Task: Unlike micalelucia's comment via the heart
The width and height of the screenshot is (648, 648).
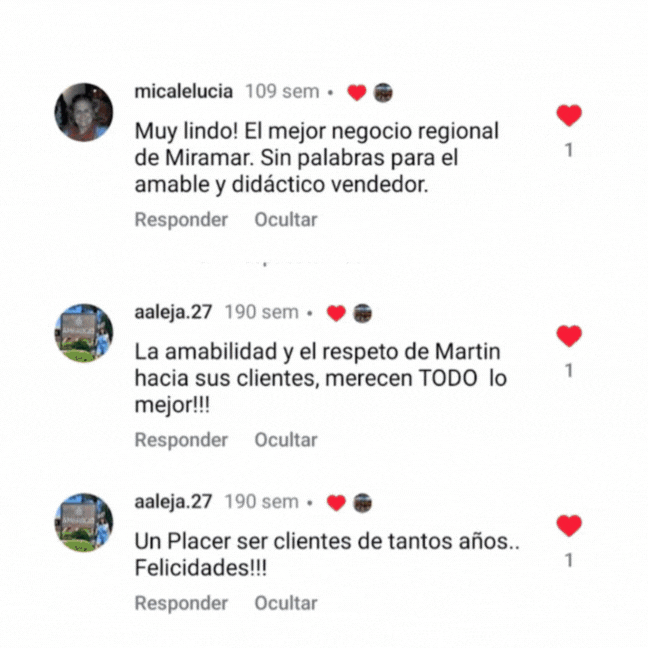Action: click(569, 115)
